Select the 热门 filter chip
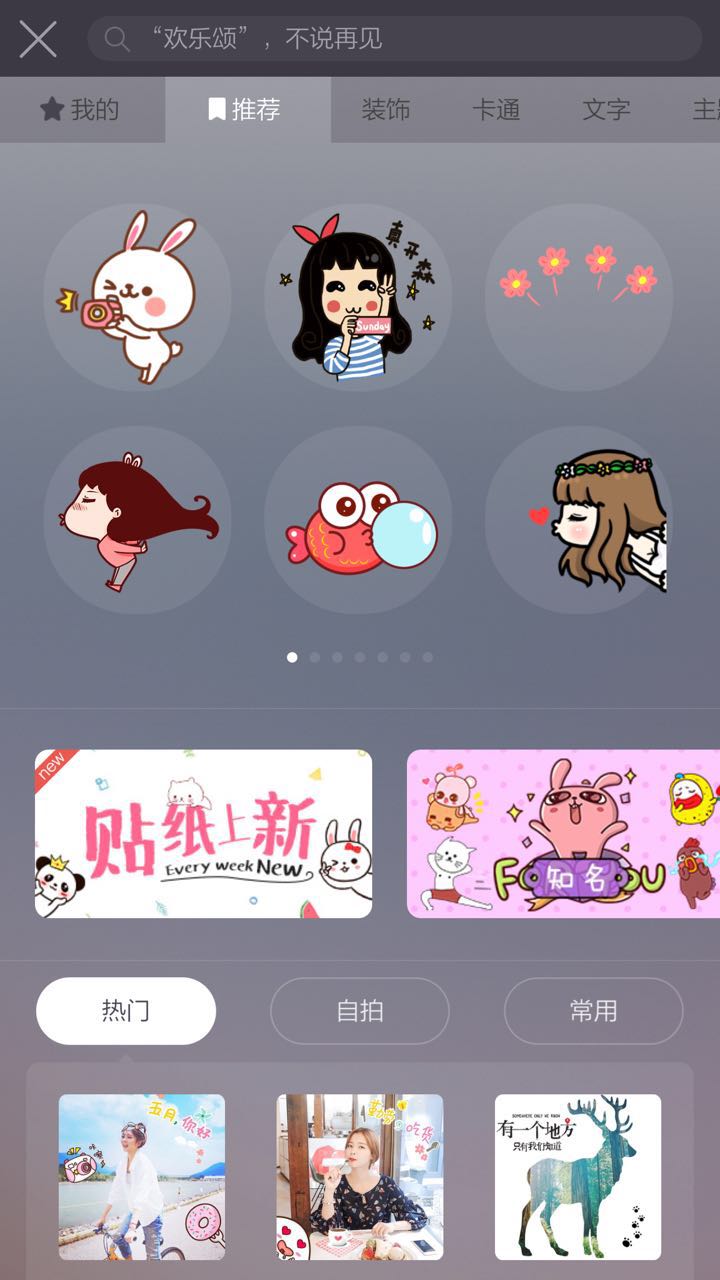This screenshot has width=720, height=1280. (x=126, y=1011)
